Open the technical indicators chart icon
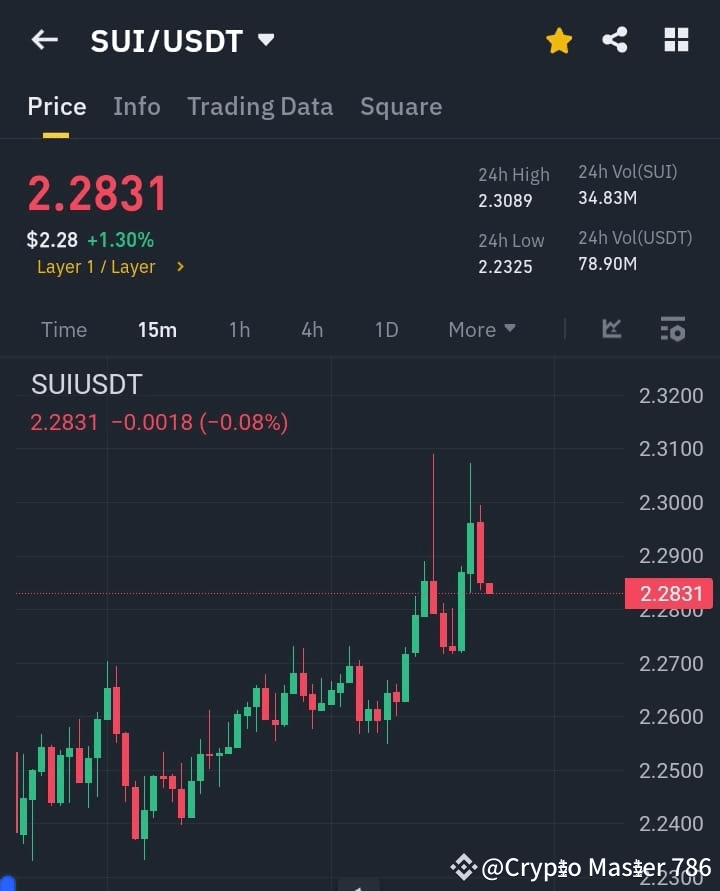The height and width of the screenshot is (891, 720). click(610, 328)
